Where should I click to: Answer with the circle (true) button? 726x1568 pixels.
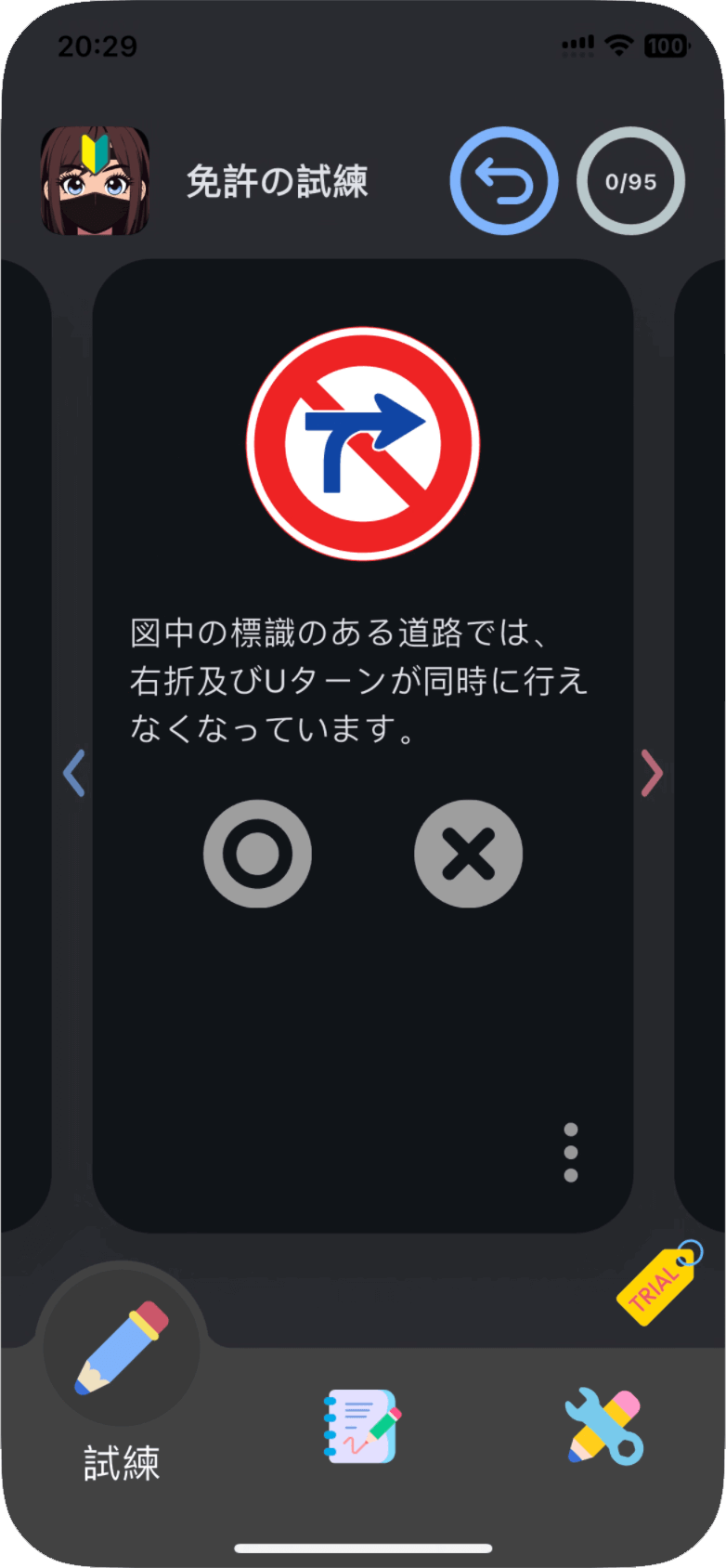coord(257,854)
